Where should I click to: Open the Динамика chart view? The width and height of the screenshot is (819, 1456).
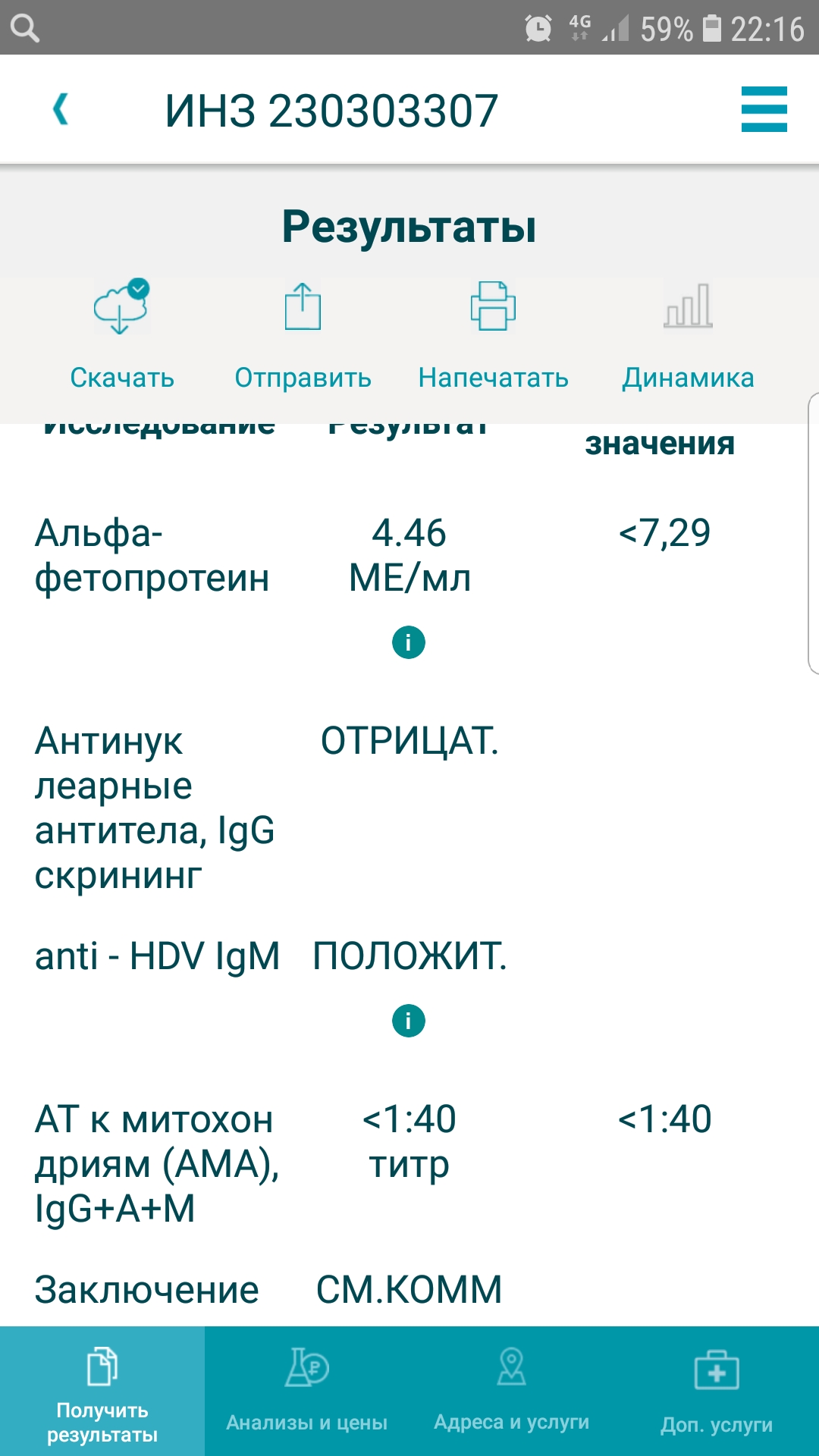point(688,334)
